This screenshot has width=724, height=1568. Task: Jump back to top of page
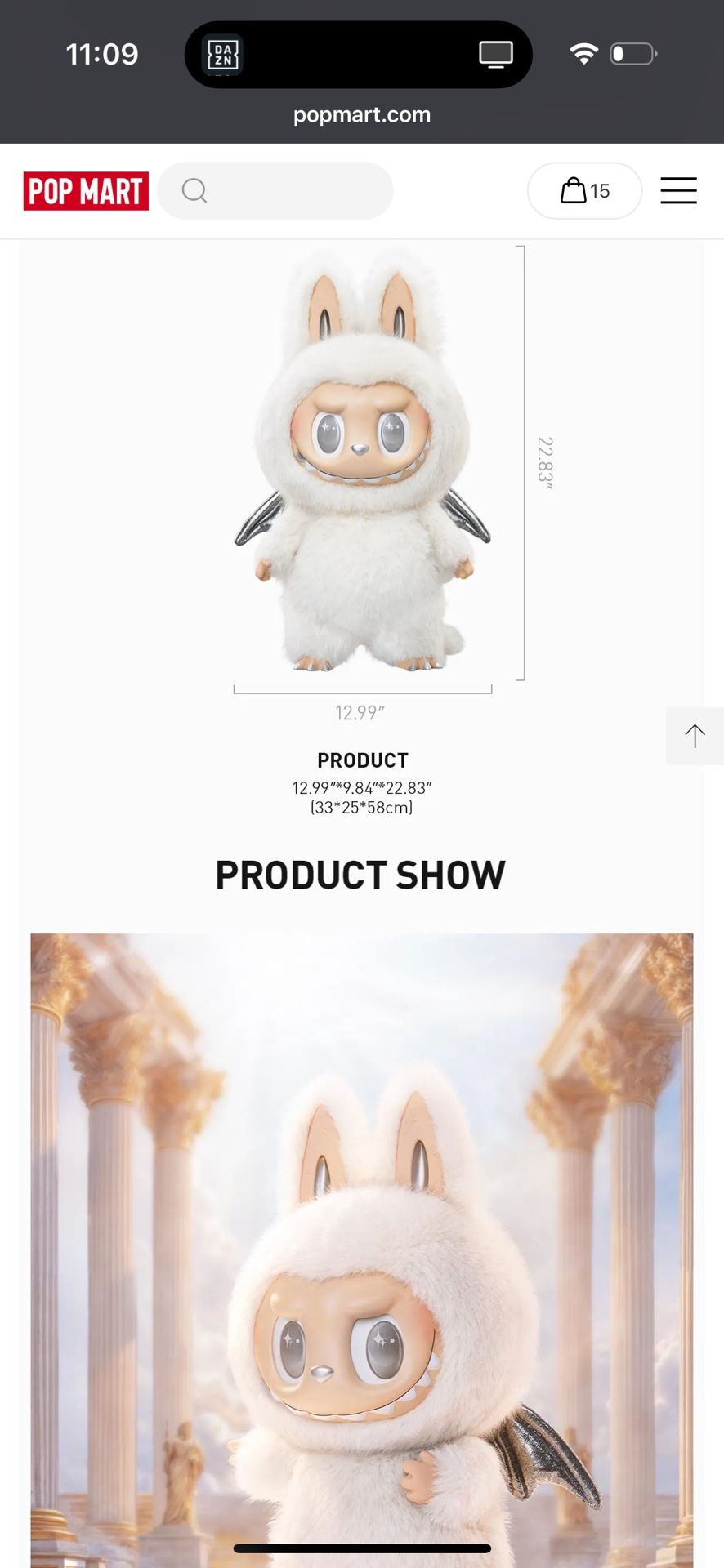695,736
